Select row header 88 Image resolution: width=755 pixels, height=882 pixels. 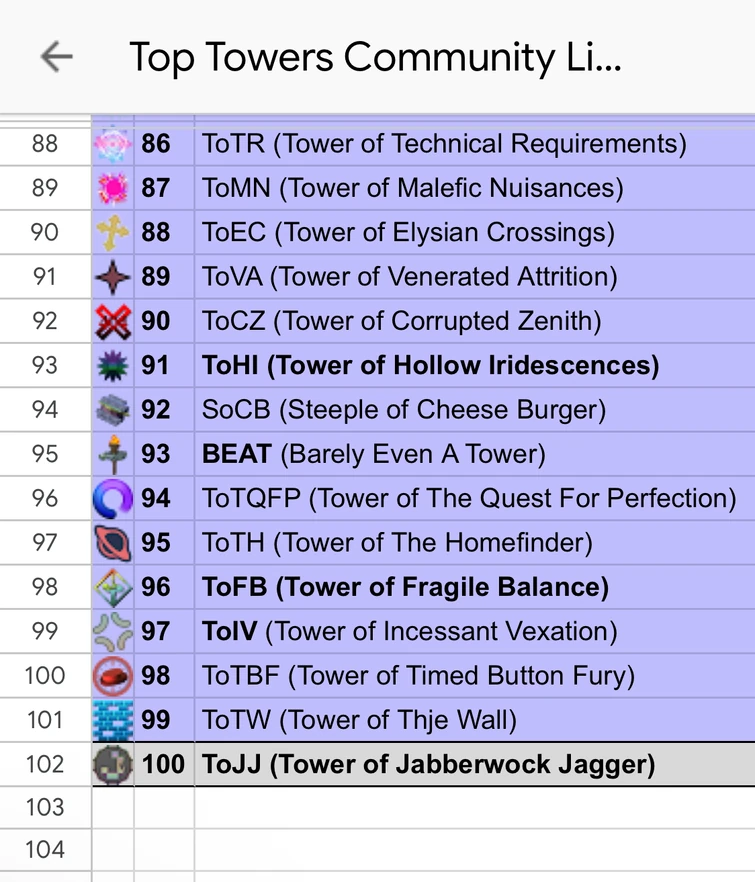pyautogui.click(x=45, y=144)
